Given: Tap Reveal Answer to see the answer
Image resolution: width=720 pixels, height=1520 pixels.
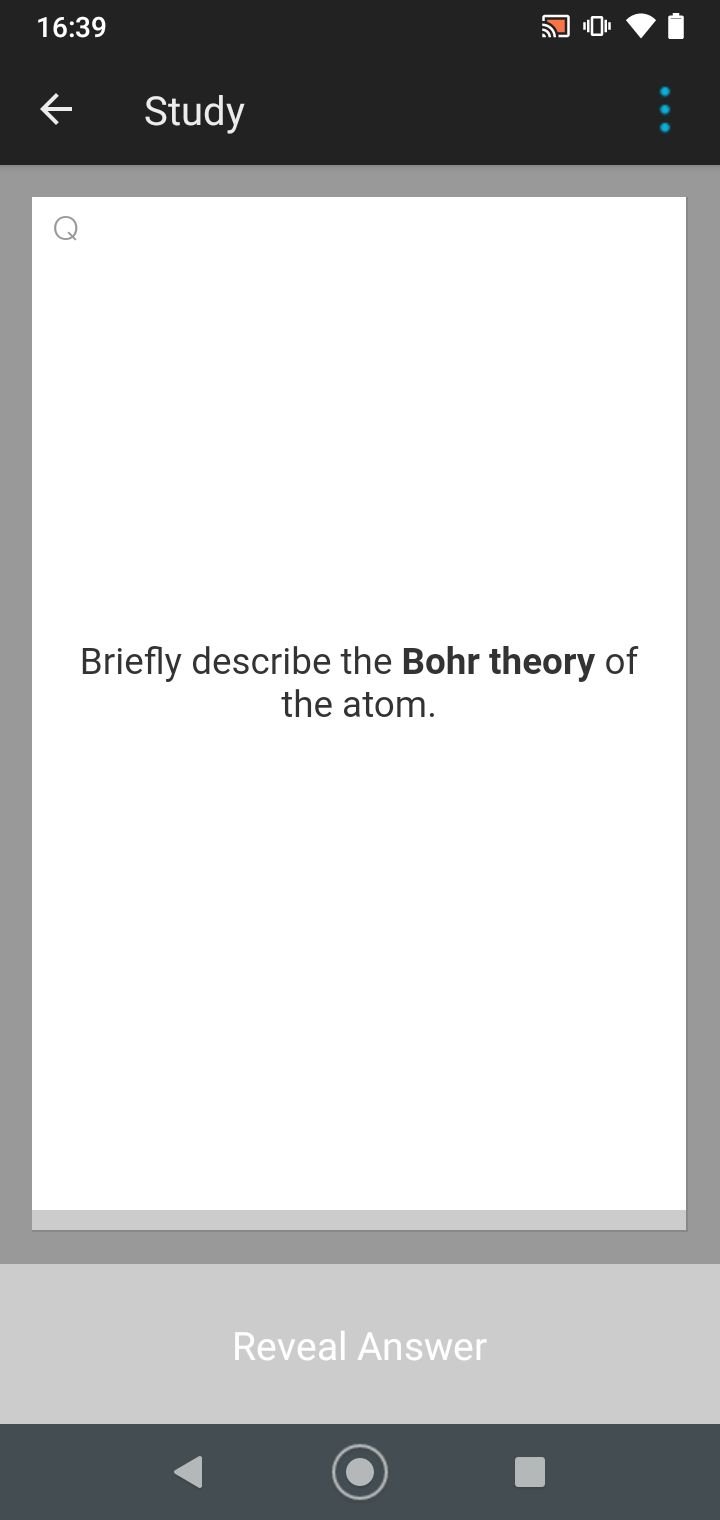Looking at the screenshot, I should pyautogui.click(x=360, y=1345).
